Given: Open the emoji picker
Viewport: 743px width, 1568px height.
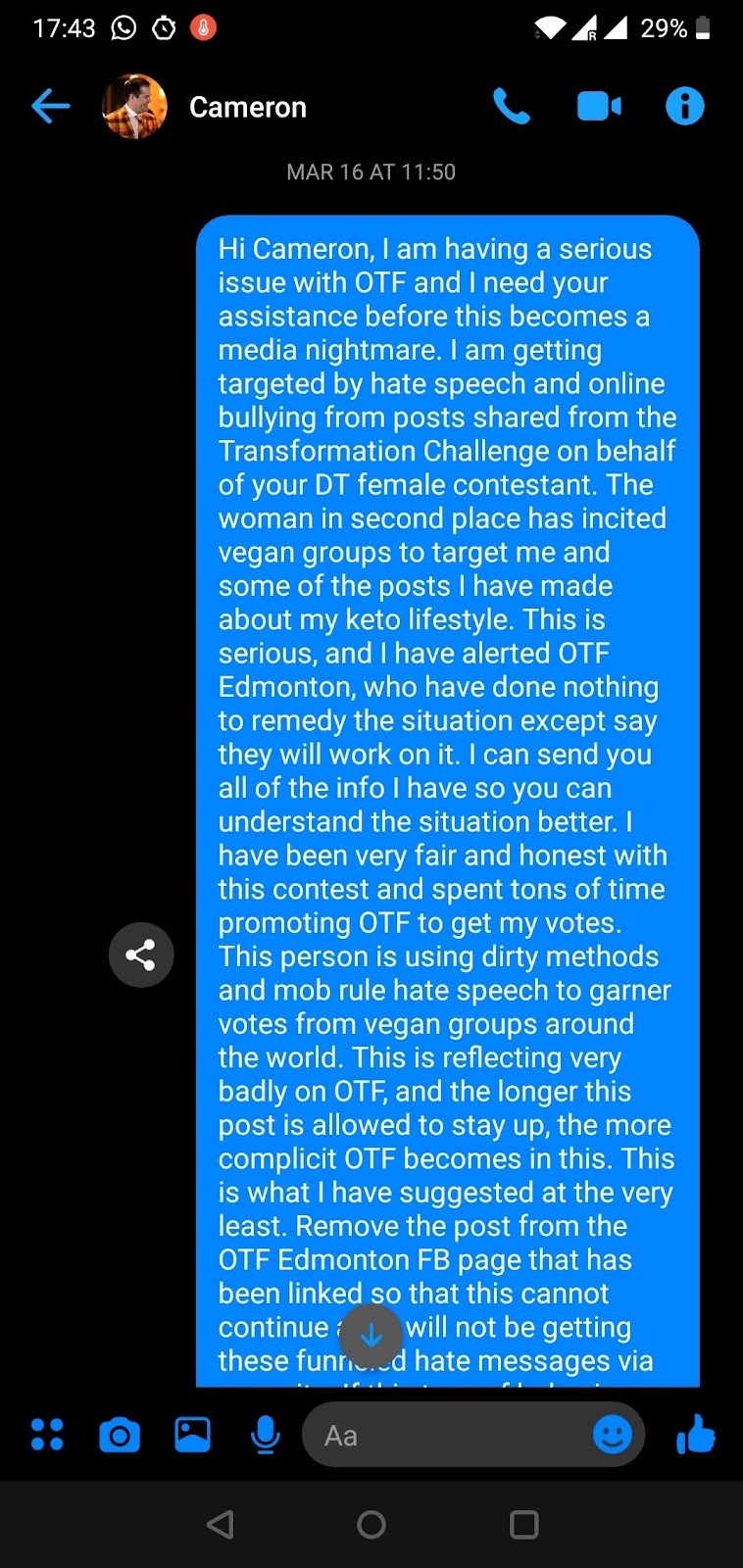Looking at the screenshot, I should [613, 1436].
